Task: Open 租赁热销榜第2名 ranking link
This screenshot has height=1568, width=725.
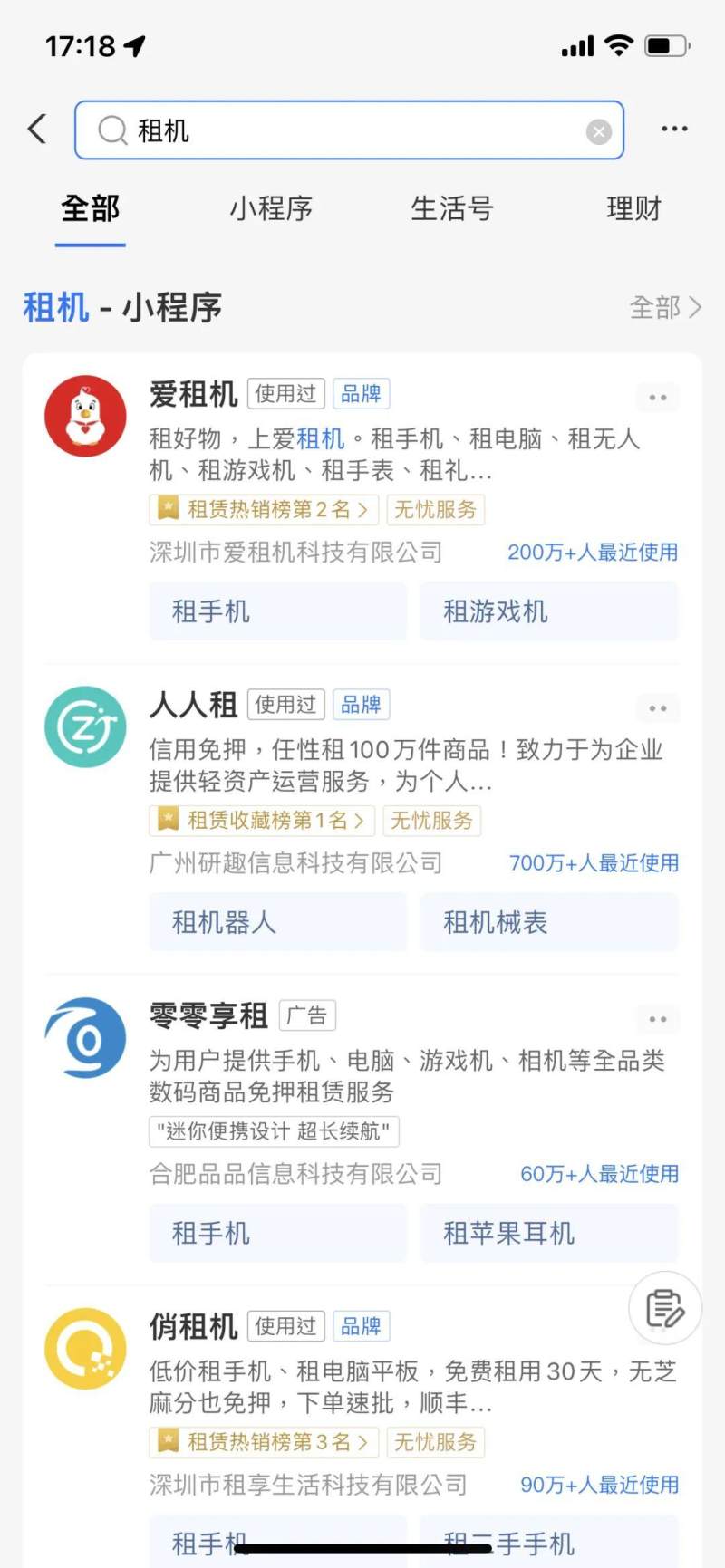Action: [x=265, y=510]
